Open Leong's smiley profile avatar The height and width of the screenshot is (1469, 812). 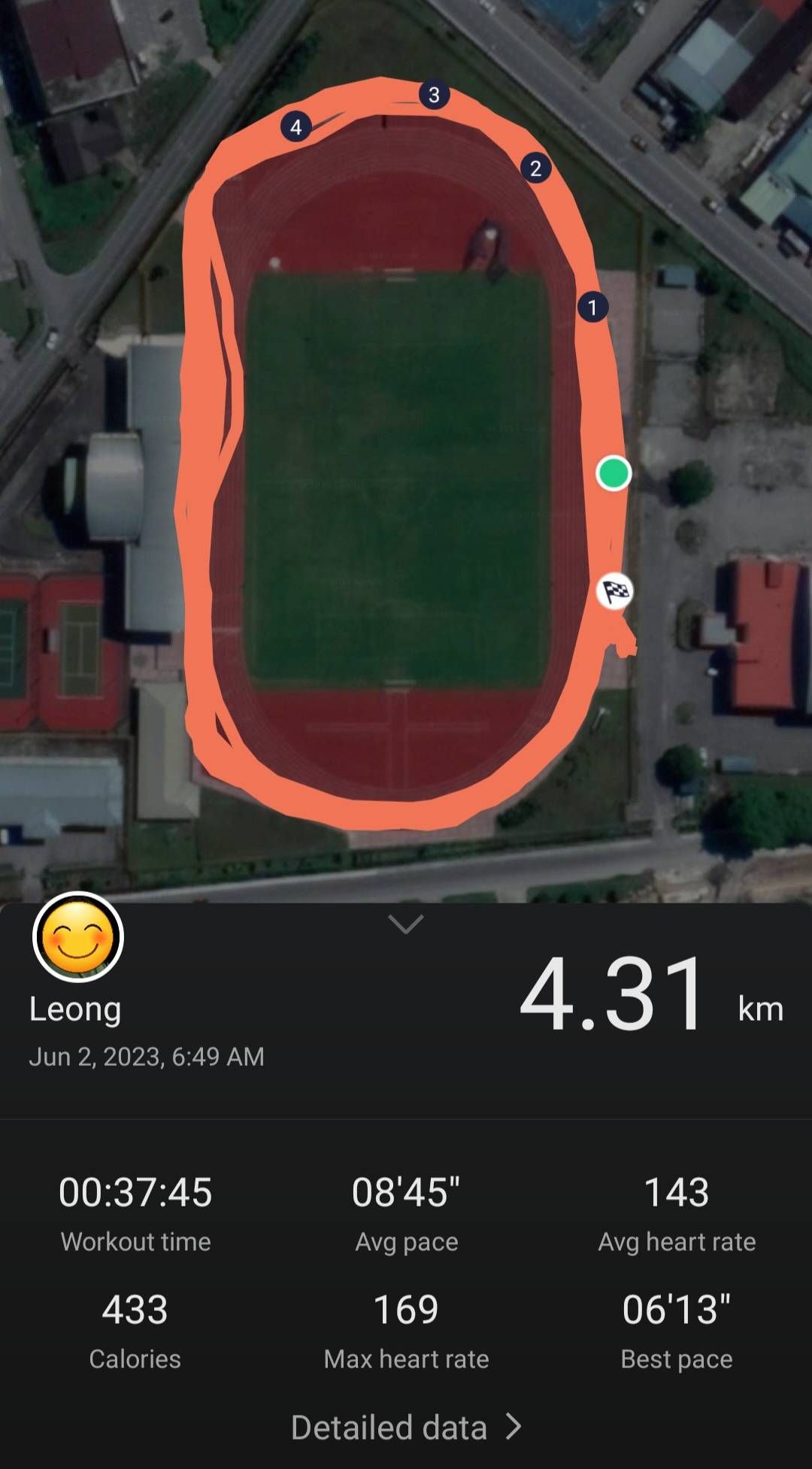(x=77, y=936)
